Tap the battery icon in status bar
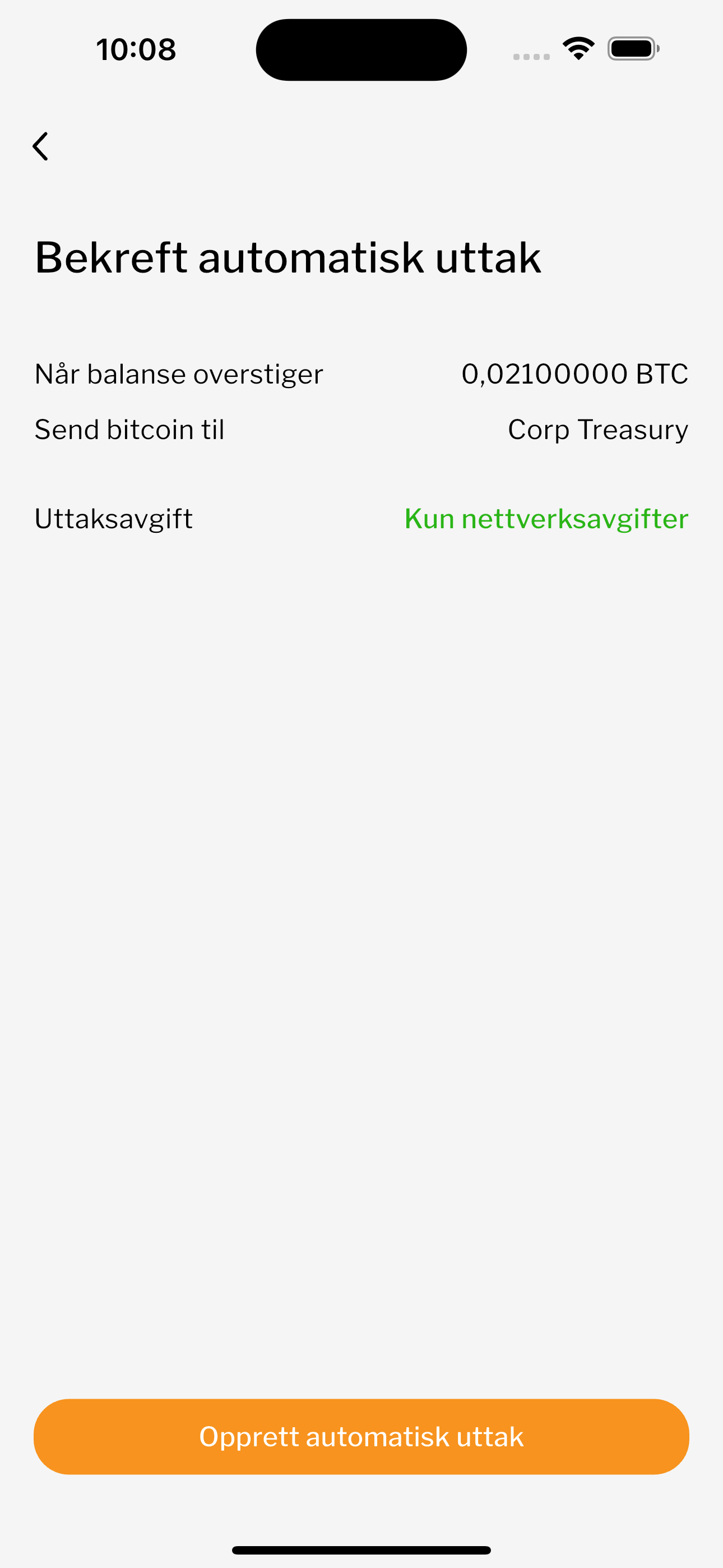723x1568 pixels. tap(631, 50)
